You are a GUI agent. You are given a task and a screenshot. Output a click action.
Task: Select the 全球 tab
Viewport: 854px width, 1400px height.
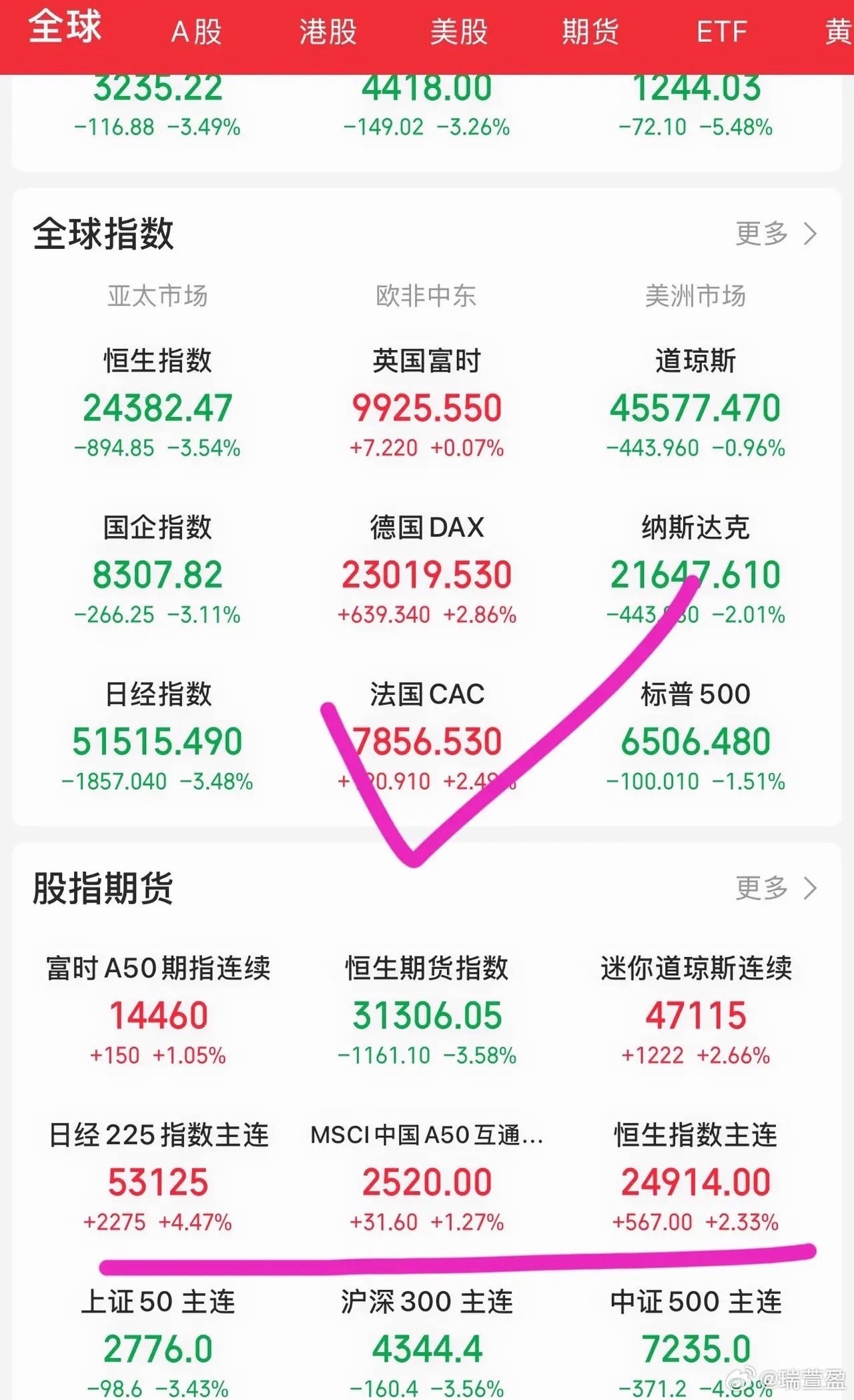coord(65,28)
